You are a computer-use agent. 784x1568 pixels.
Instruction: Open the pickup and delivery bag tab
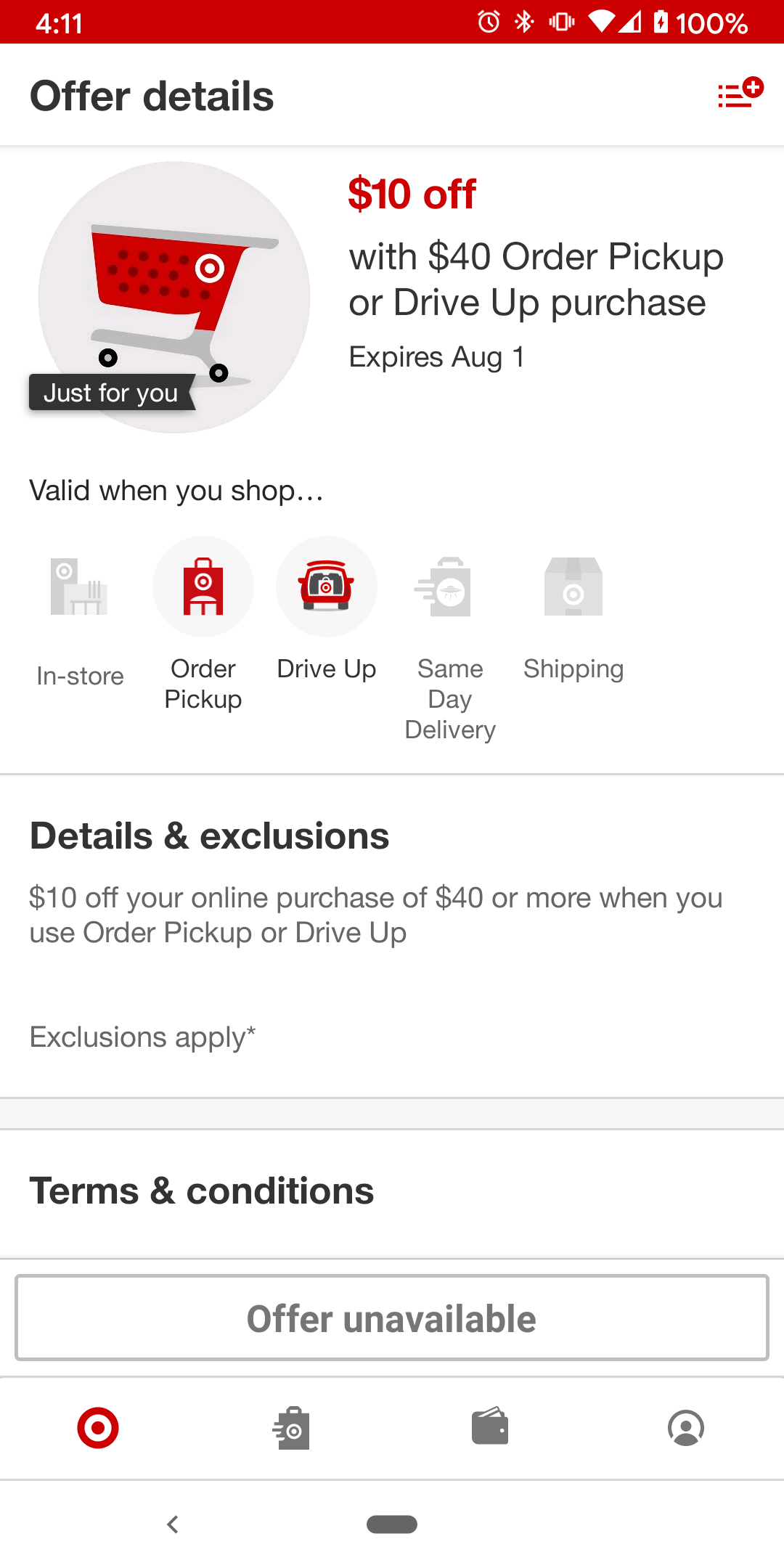pyautogui.click(x=292, y=1428)
